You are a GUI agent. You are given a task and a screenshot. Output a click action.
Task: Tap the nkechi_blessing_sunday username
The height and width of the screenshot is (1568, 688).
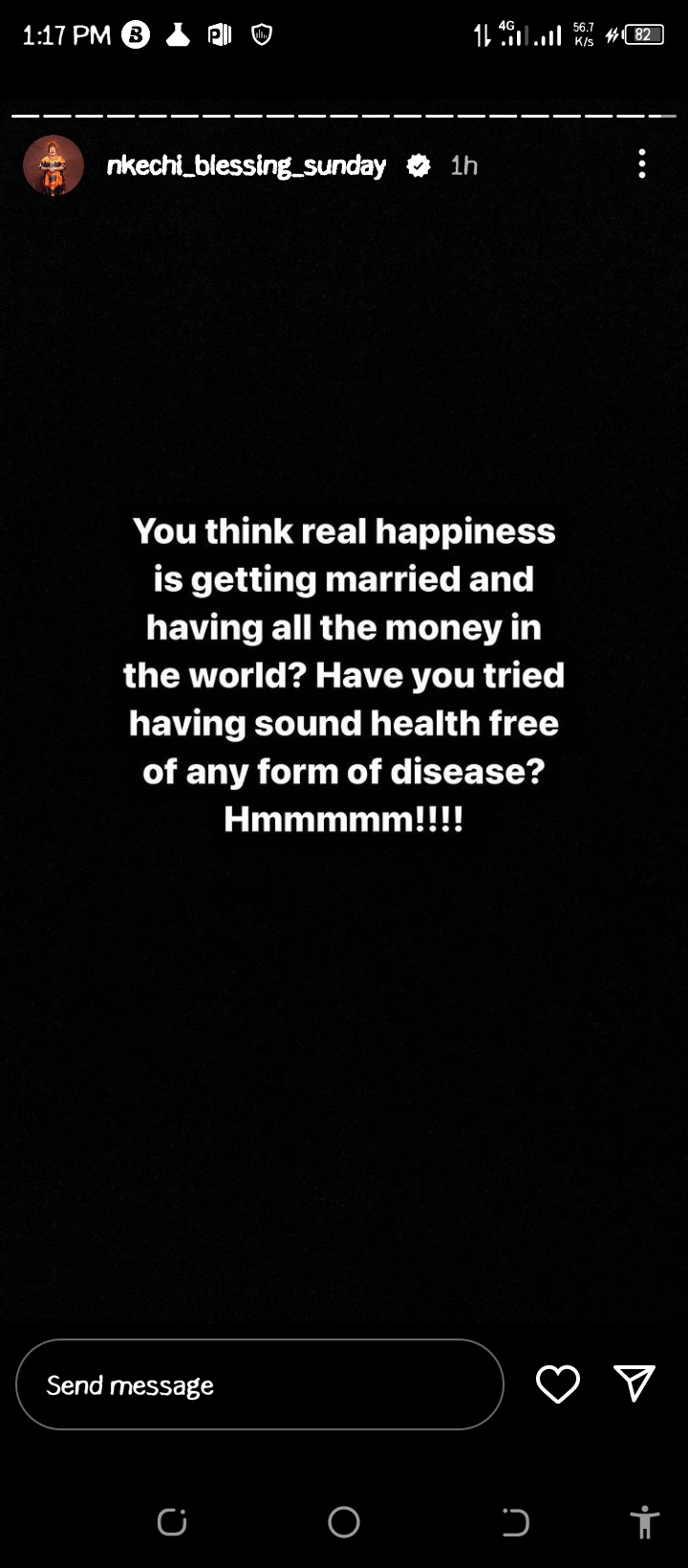tap(247, 166)
